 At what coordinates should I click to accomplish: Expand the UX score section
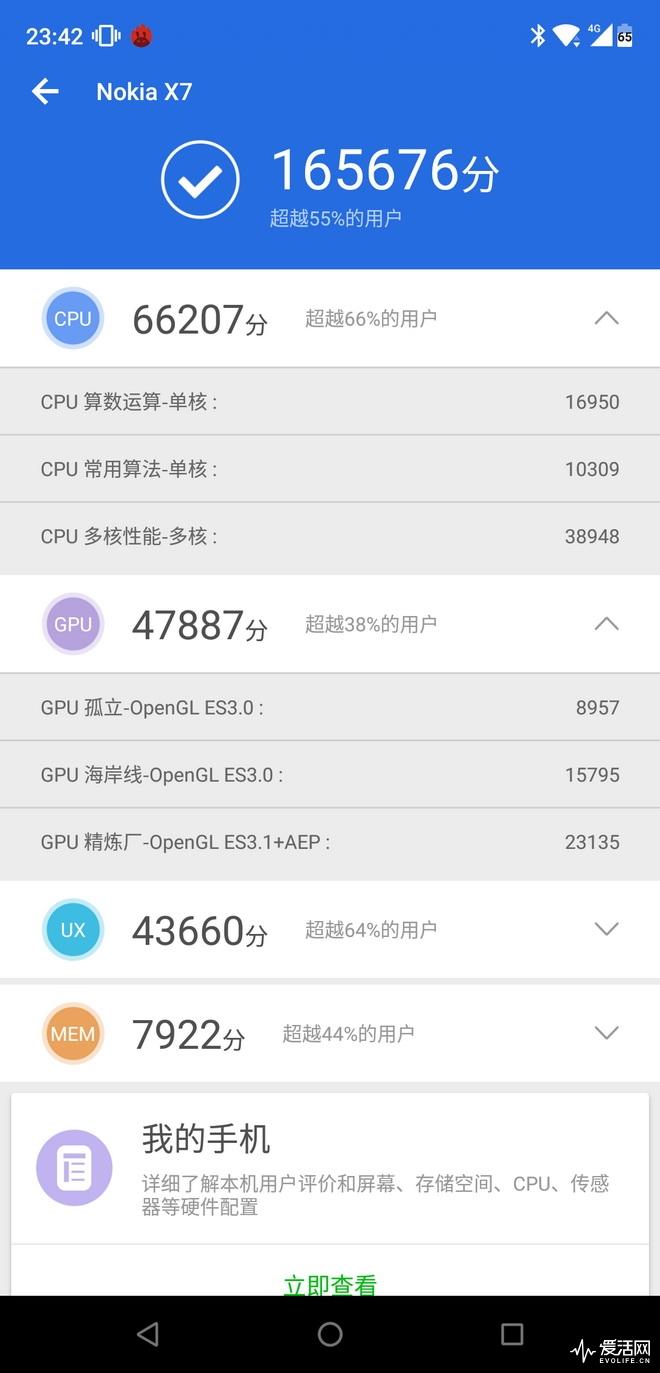click(606, 929)
